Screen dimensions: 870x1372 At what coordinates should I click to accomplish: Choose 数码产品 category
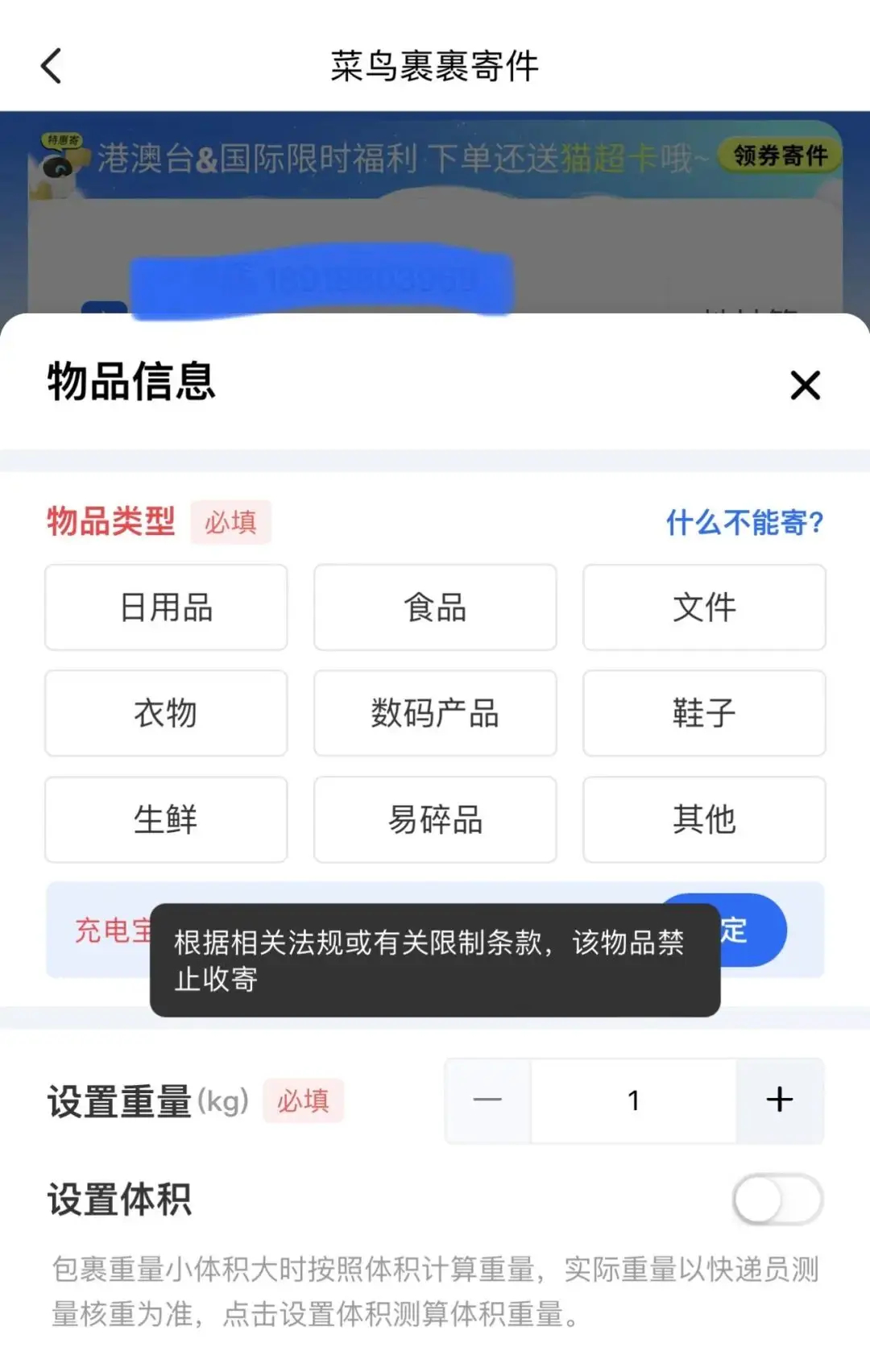435,714
